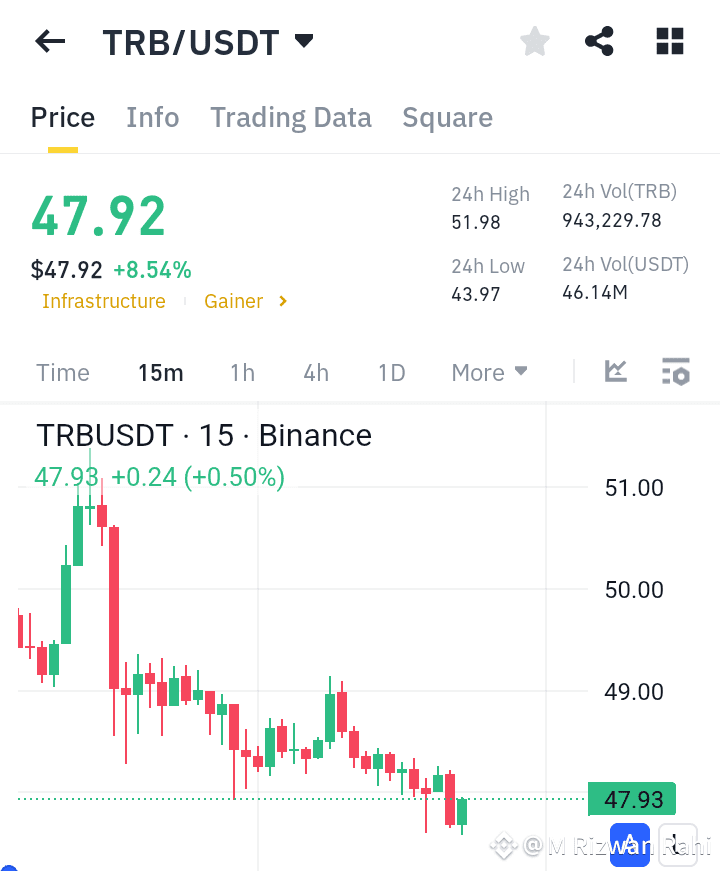Expand the More timeframe dropdown

tap(489, 371)
